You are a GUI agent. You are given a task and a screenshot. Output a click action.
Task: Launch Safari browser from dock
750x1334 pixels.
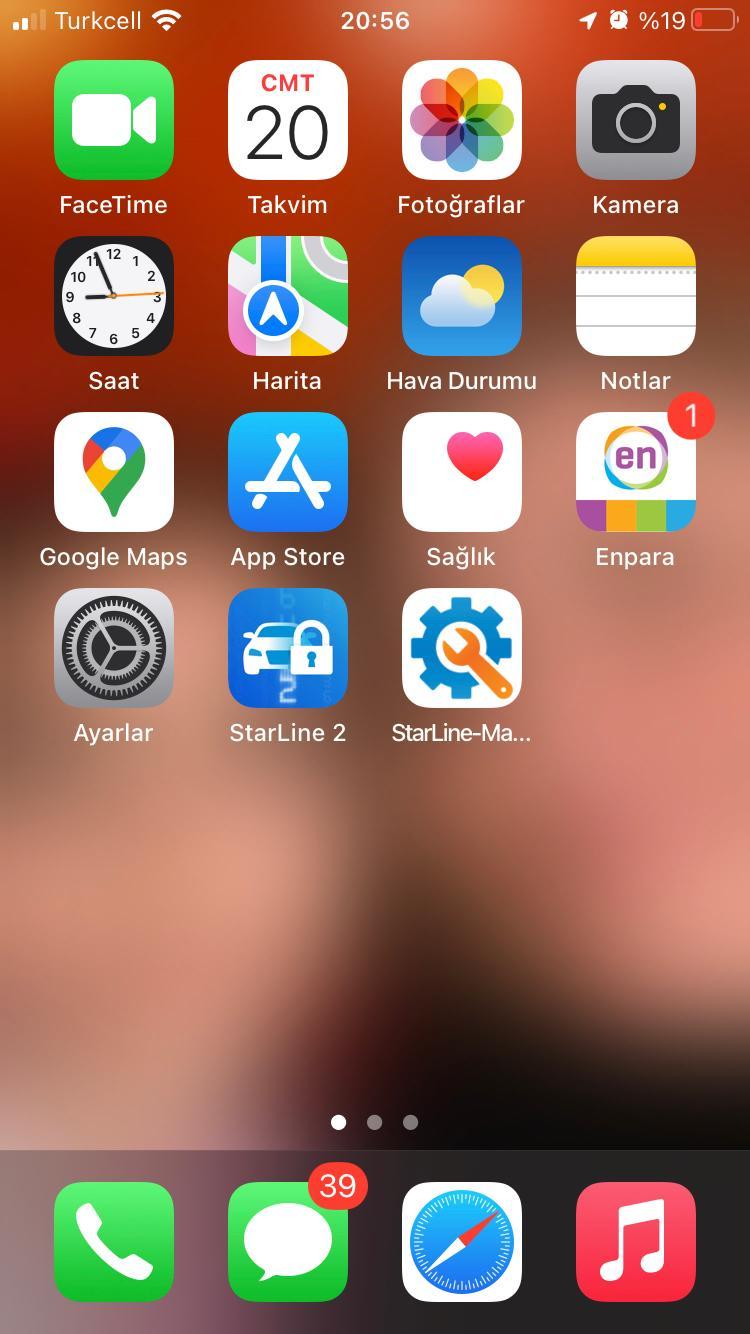tap(462, 1242)
